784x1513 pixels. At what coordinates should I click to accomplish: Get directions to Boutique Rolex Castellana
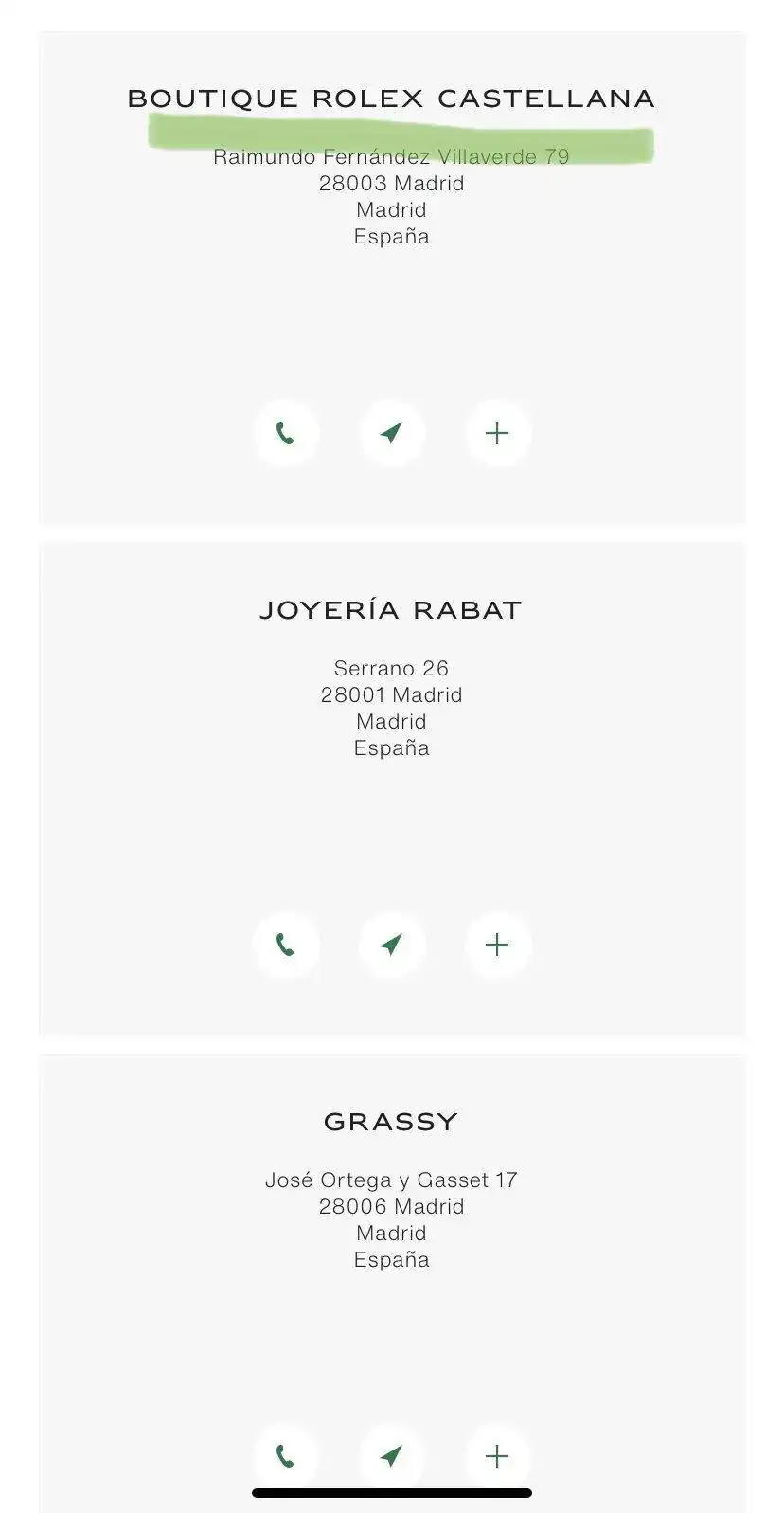pos(391,434)
